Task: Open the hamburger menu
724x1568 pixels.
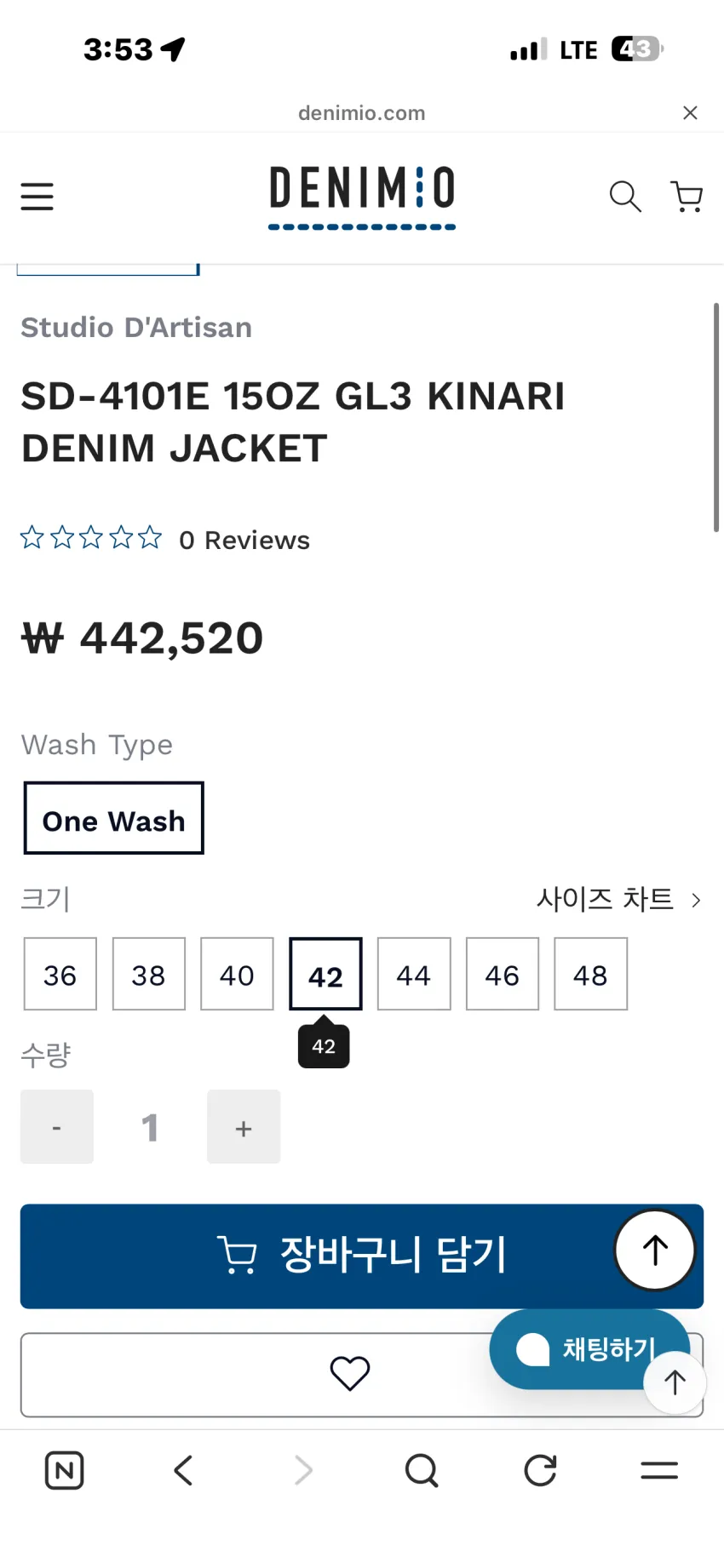Action: pyautogui.click(x=37, y=197)
